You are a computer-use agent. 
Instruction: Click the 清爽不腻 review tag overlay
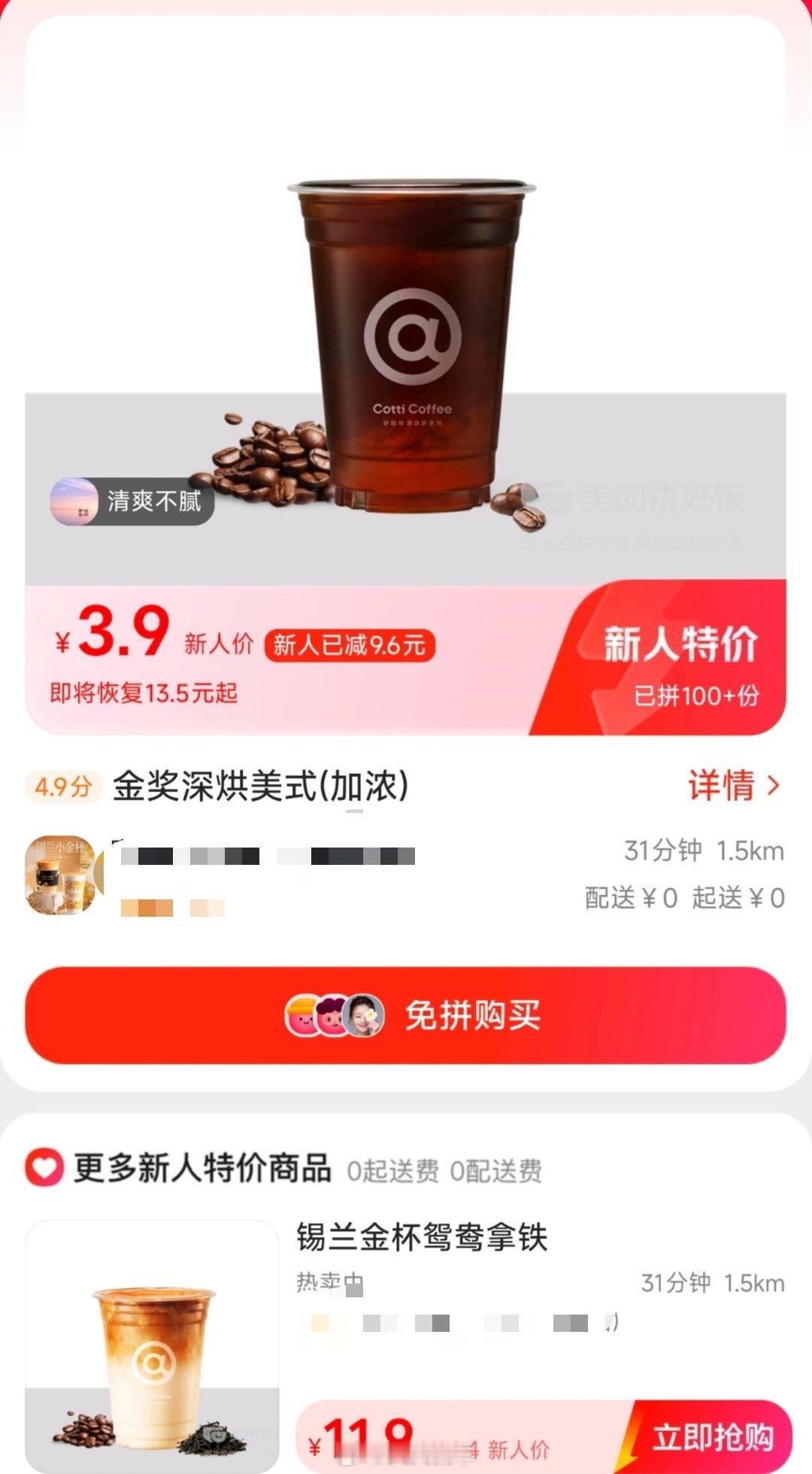[x=133, y=501]
